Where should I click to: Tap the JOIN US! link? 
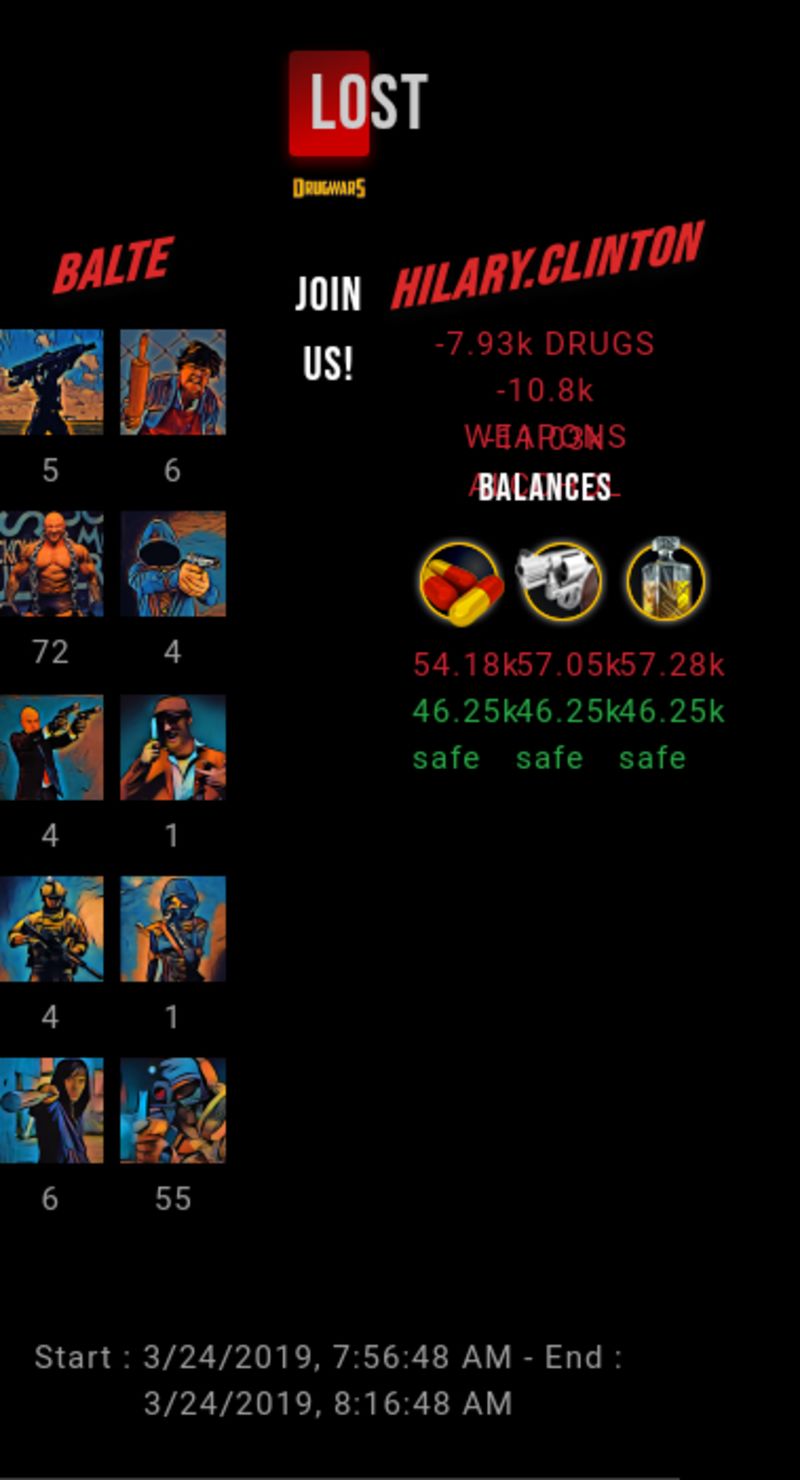point(328,329)
